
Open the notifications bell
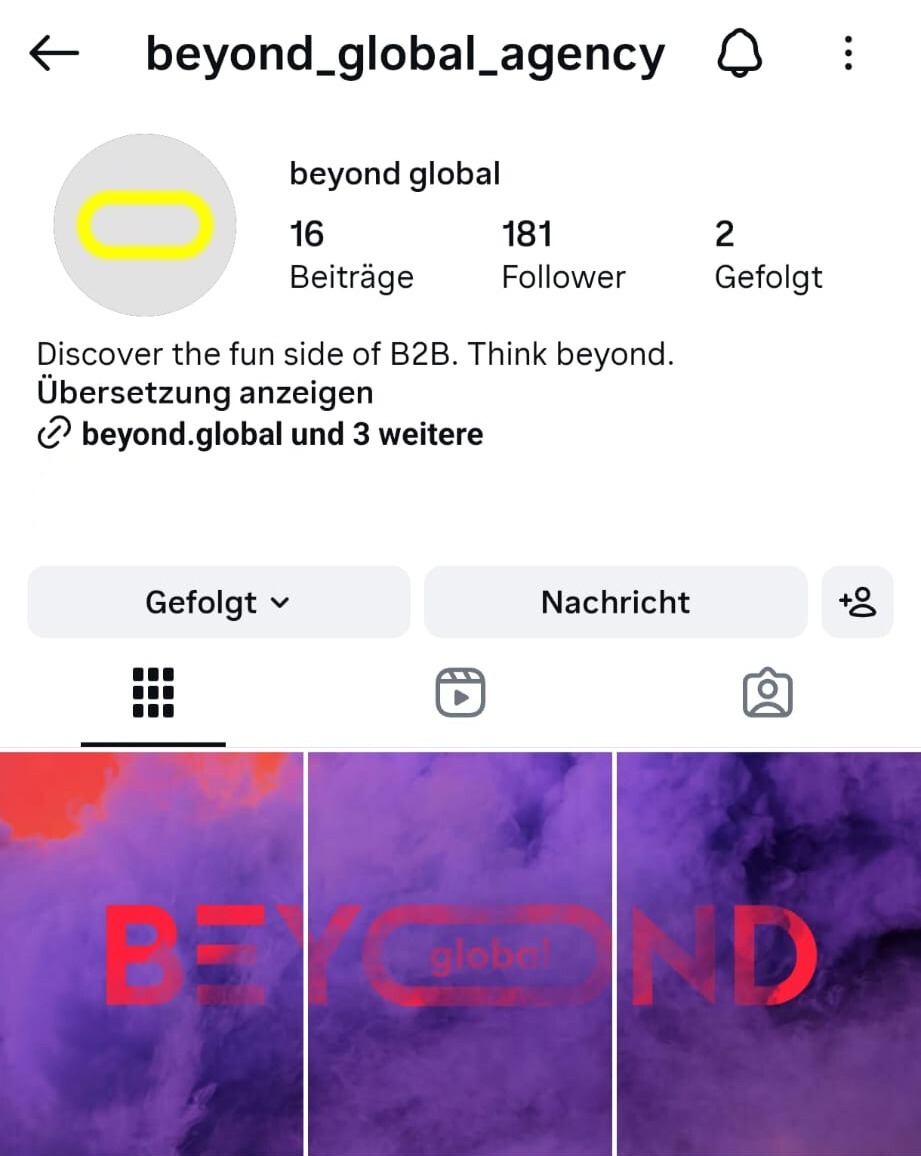point(740,54)
